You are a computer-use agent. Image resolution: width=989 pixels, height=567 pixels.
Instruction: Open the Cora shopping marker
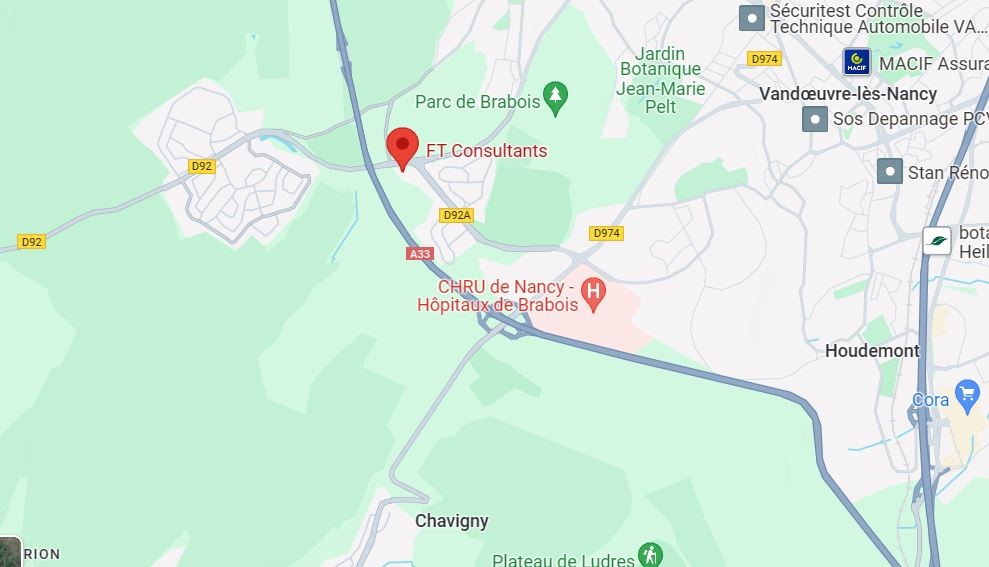click(x=966, y=393)
